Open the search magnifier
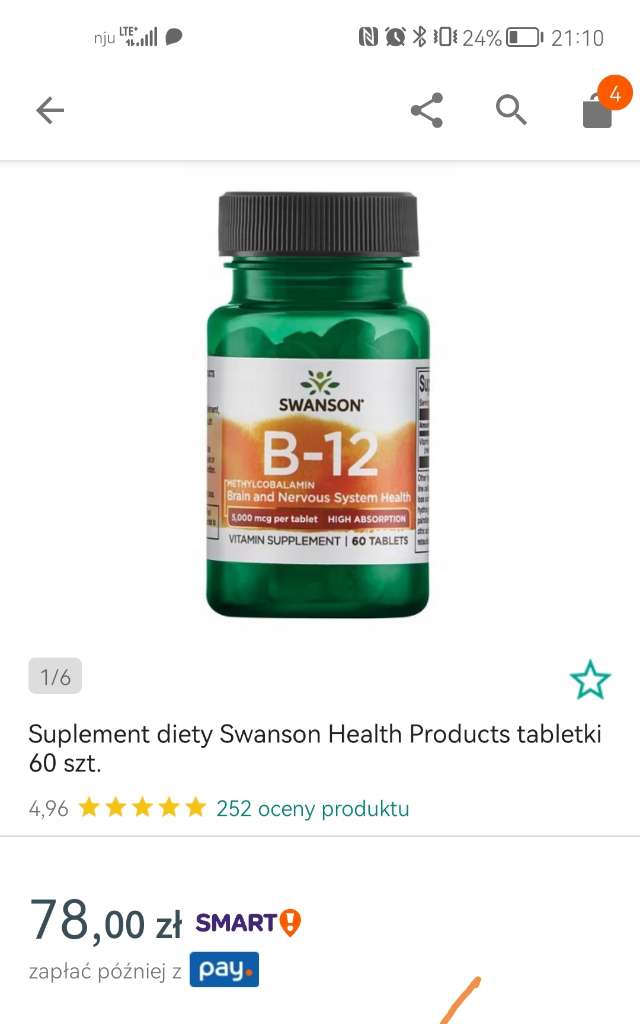Image resolution: width=640 pixels, height=1024 pixels. (511, 110)
